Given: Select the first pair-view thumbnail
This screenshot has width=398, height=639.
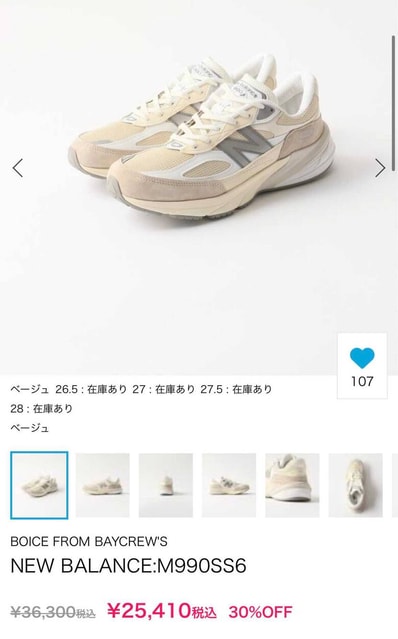Looking at the screenshot, I should [39, 485].
